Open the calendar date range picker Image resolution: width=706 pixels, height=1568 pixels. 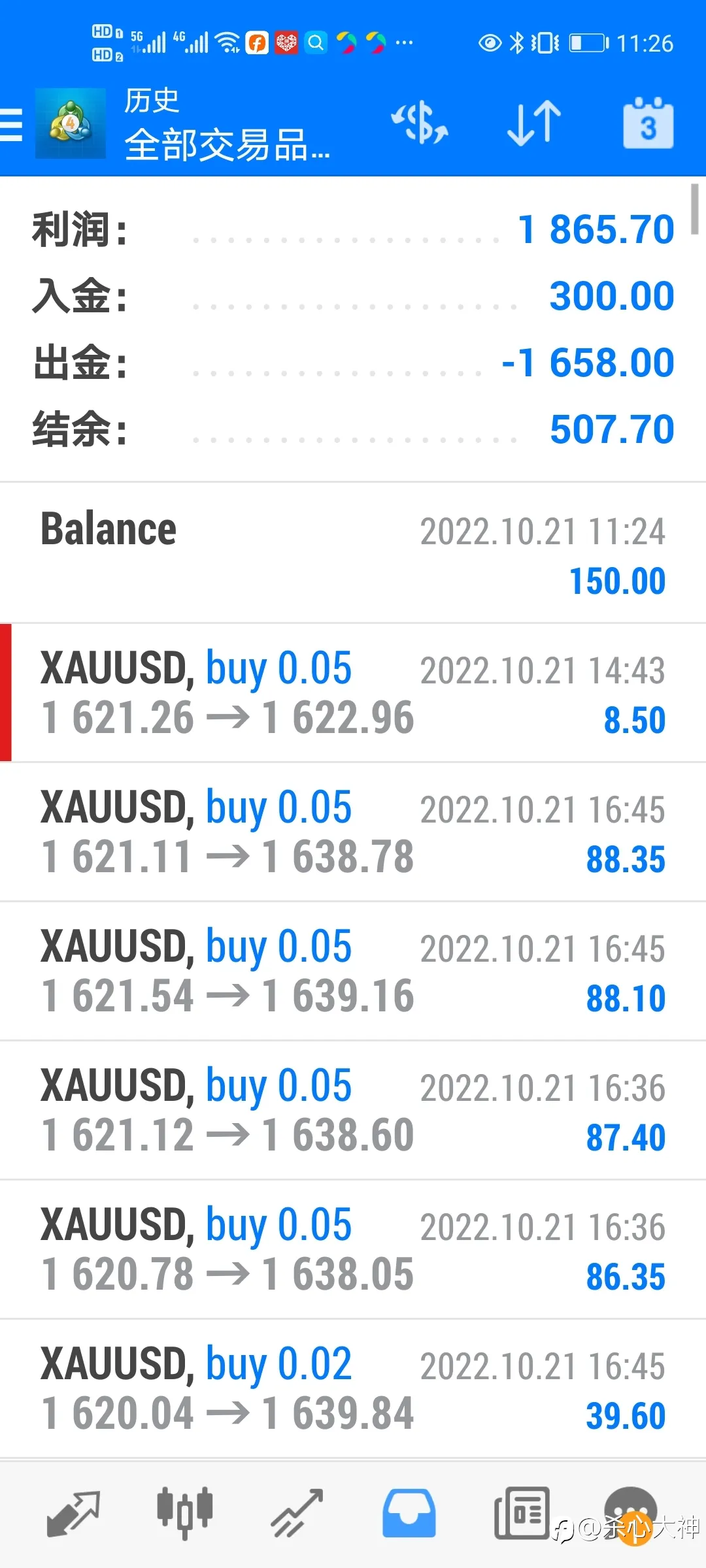(648, 123)
